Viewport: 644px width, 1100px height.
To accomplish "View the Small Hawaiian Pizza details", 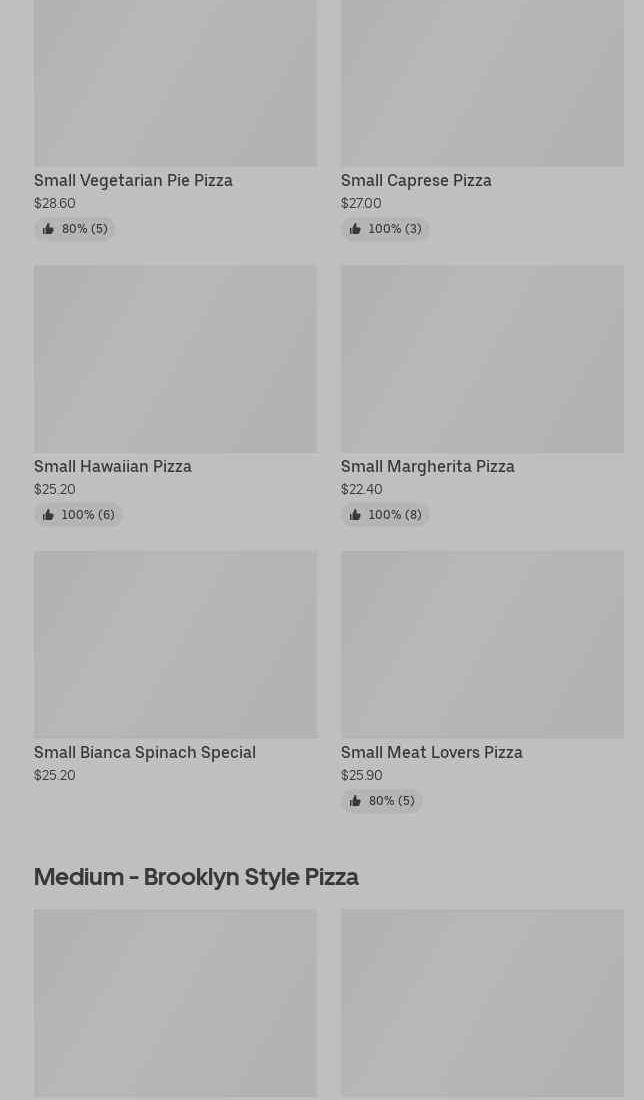I will click(x=175, y=396).
